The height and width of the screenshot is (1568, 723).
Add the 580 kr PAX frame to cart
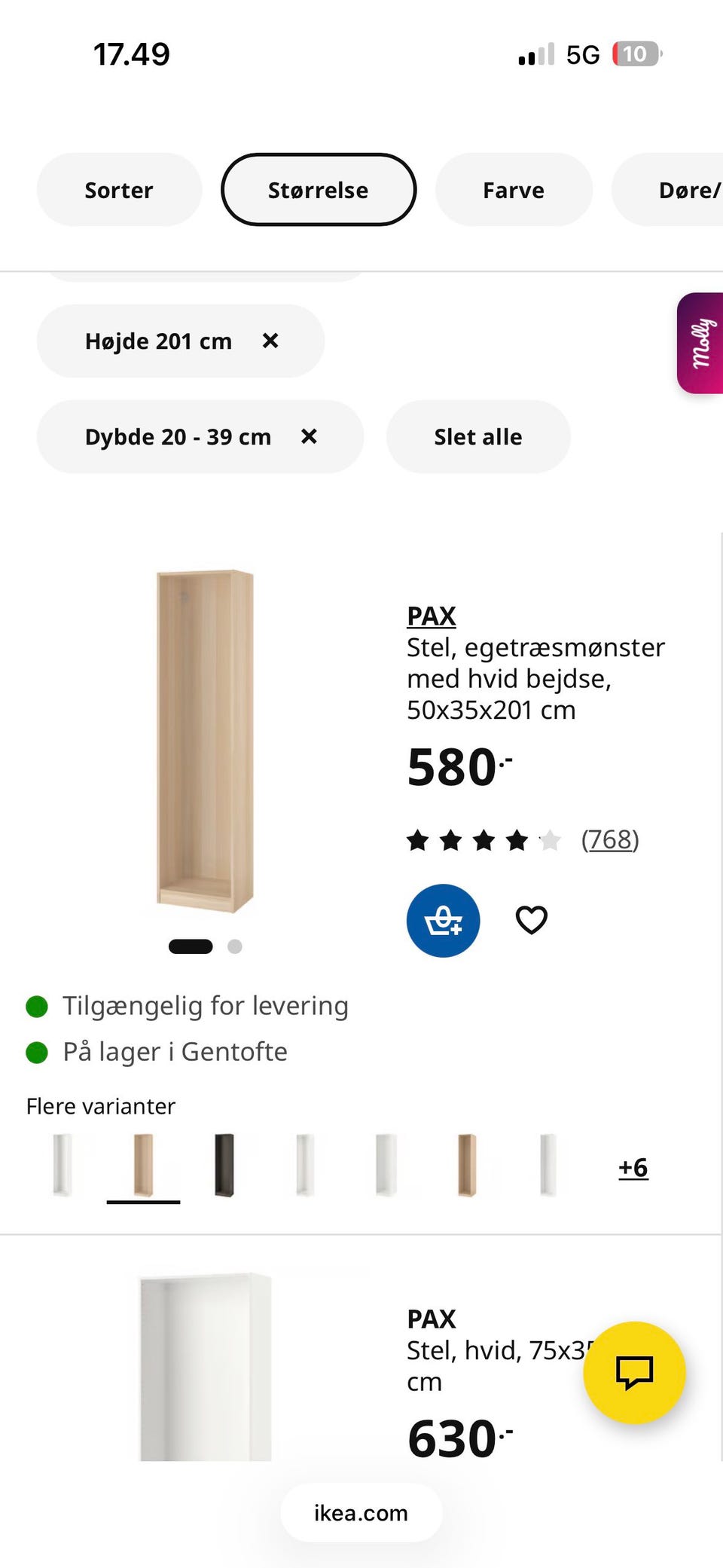(x=444, y=920)
